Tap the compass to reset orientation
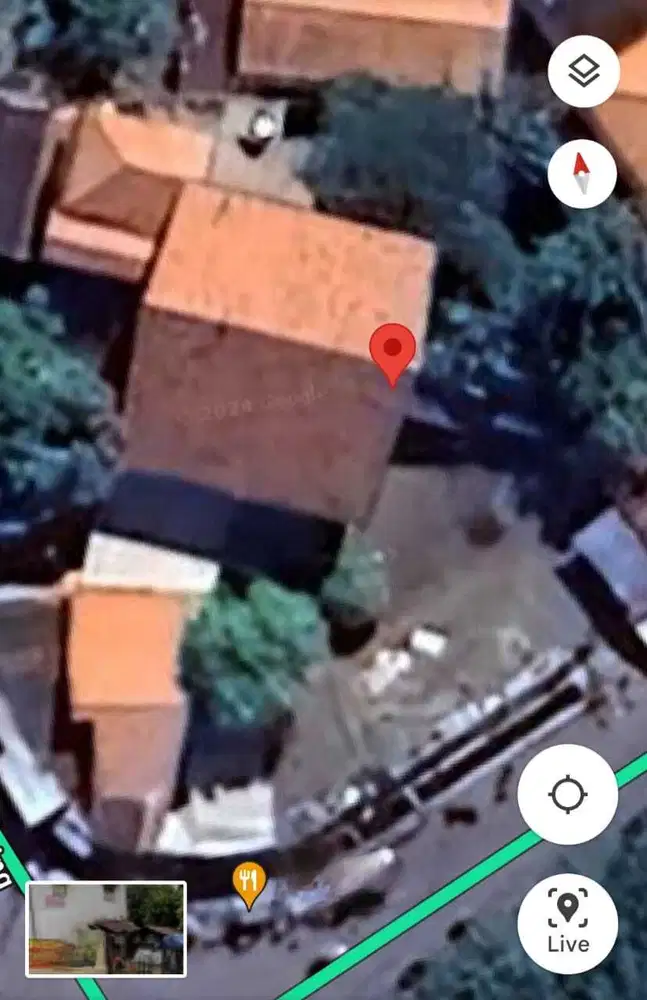The height and width of the screenshot is (1000, 647). (583, 173)
